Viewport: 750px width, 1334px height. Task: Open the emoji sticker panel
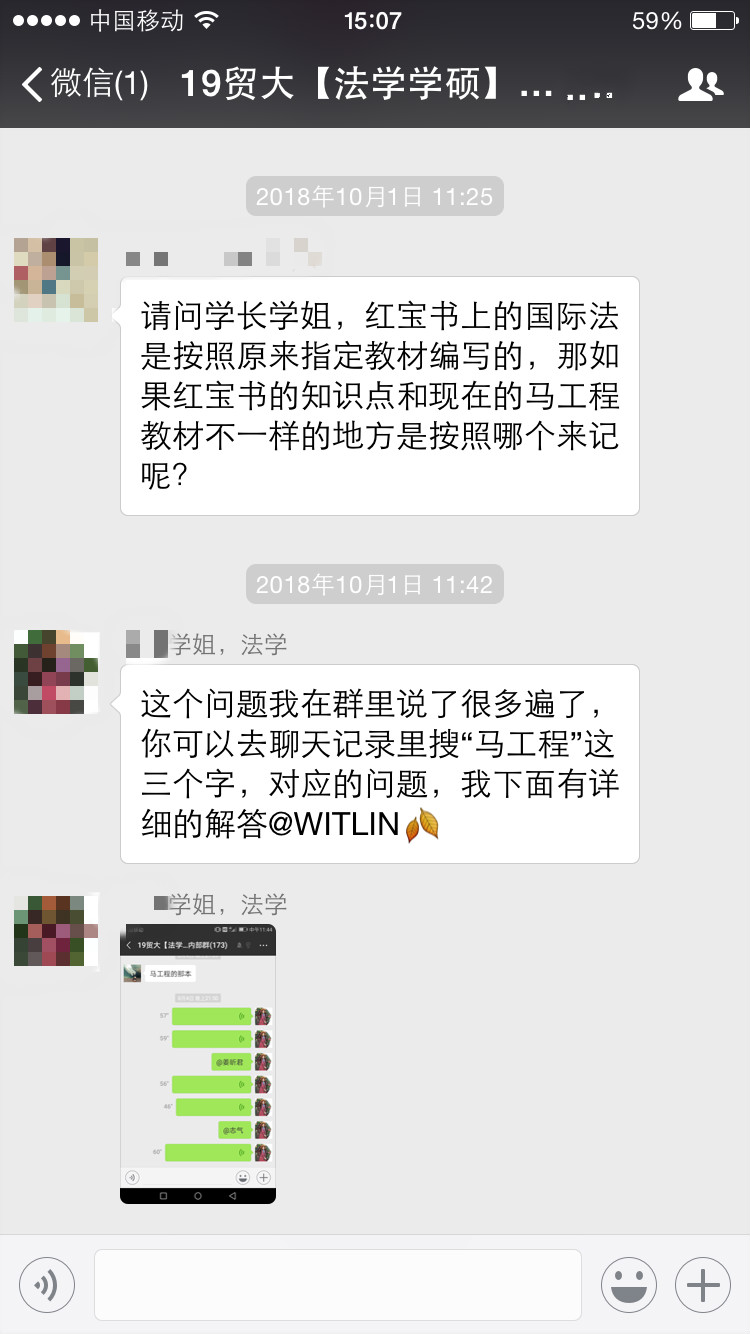(629, 1285)
